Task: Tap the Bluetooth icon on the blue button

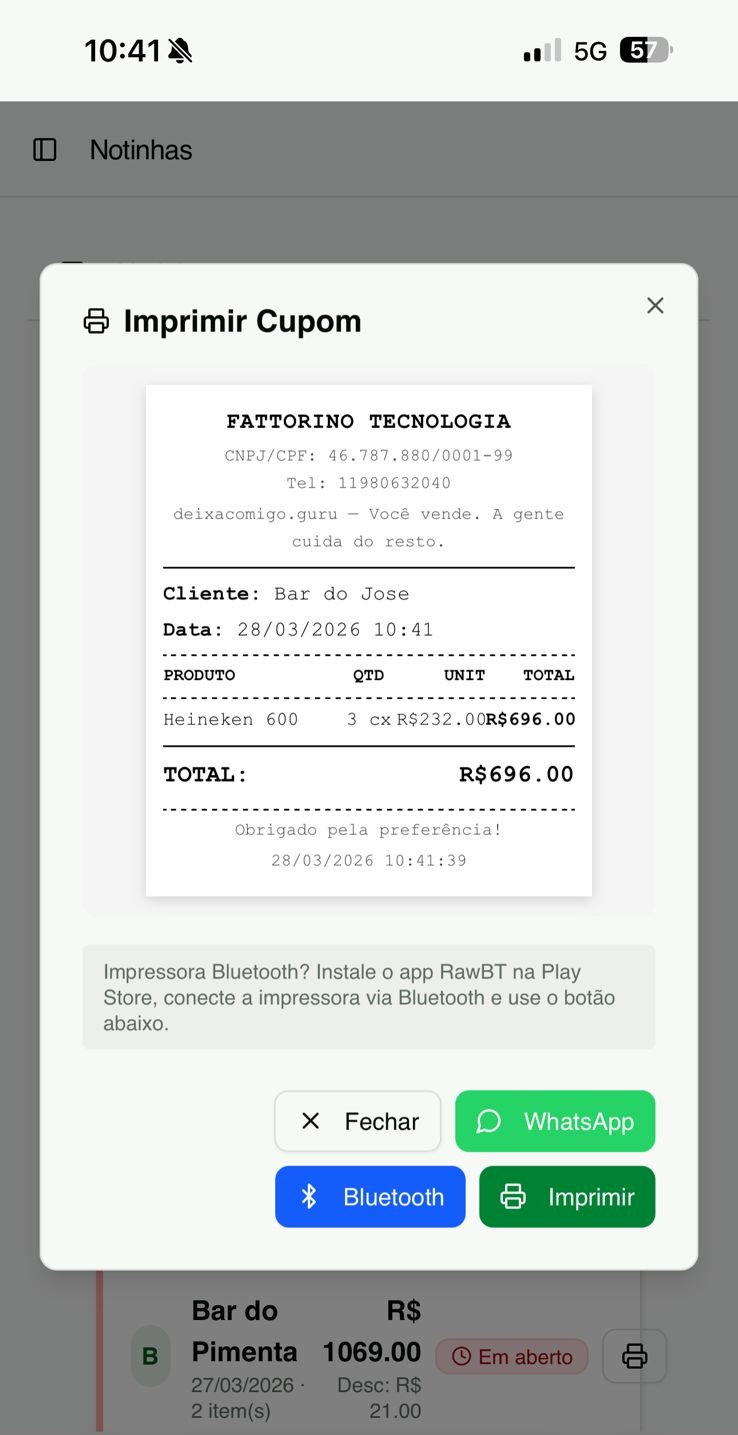Action: click(308, 1196)
